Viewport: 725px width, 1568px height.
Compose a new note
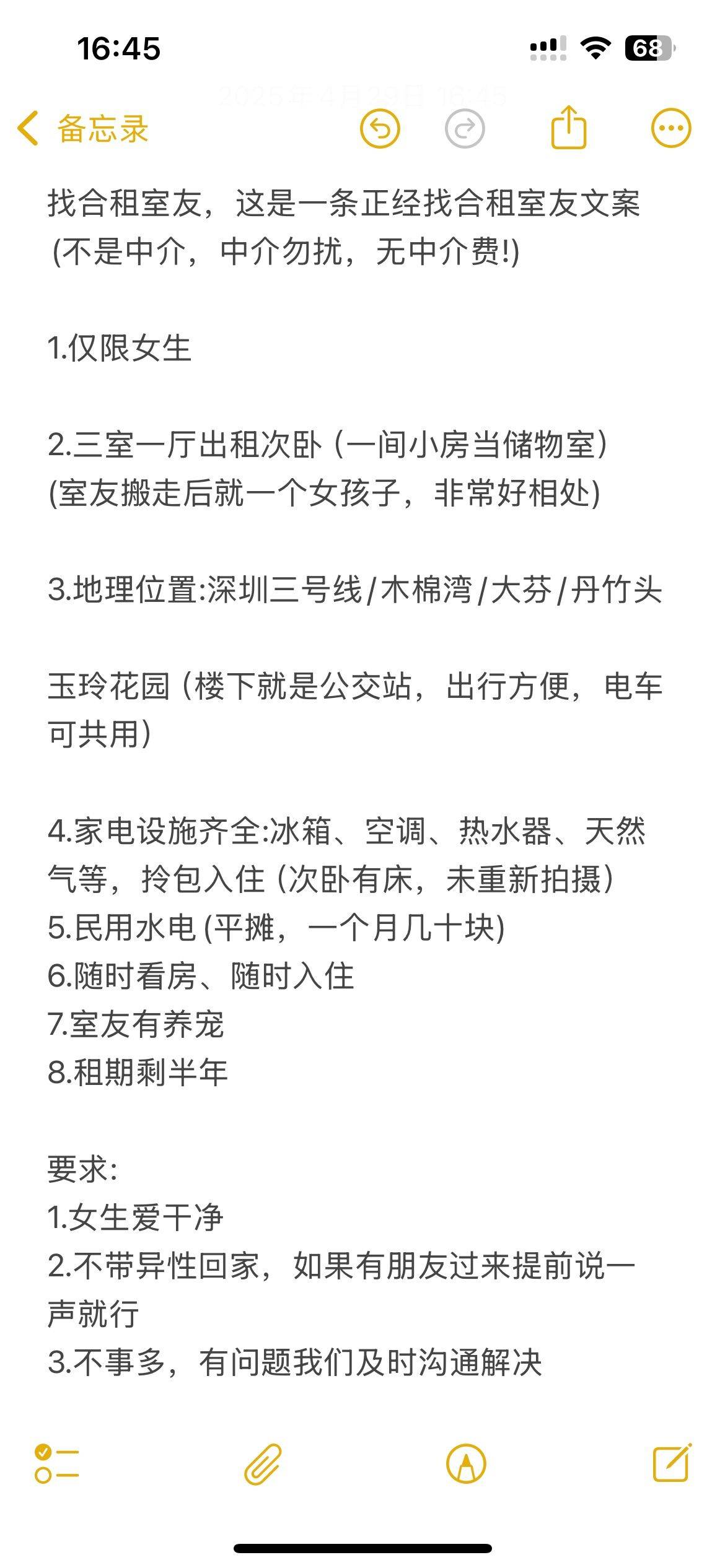point(672,1463)
